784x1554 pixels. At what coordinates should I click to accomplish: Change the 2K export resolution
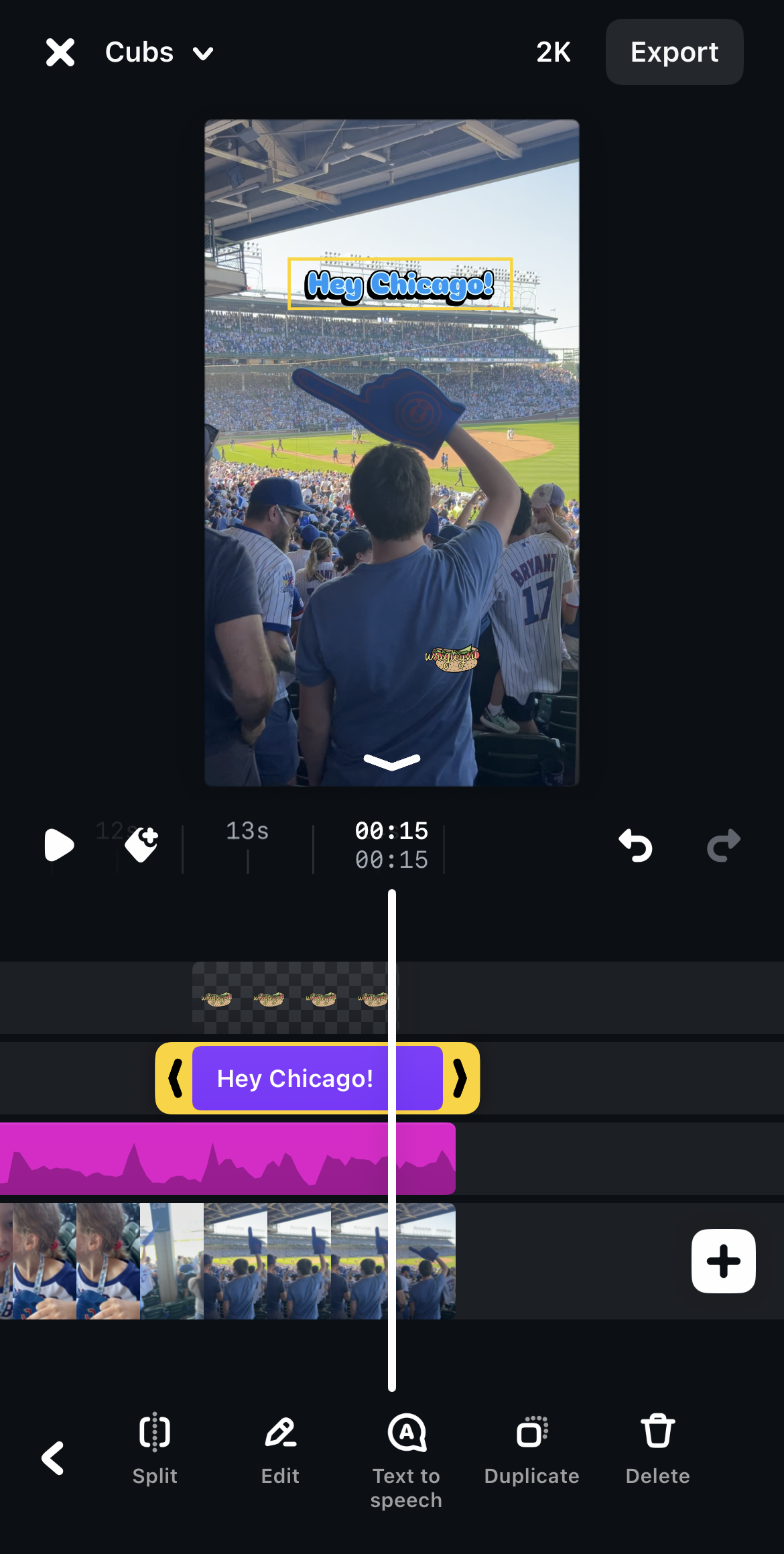(x=553, y=52)
